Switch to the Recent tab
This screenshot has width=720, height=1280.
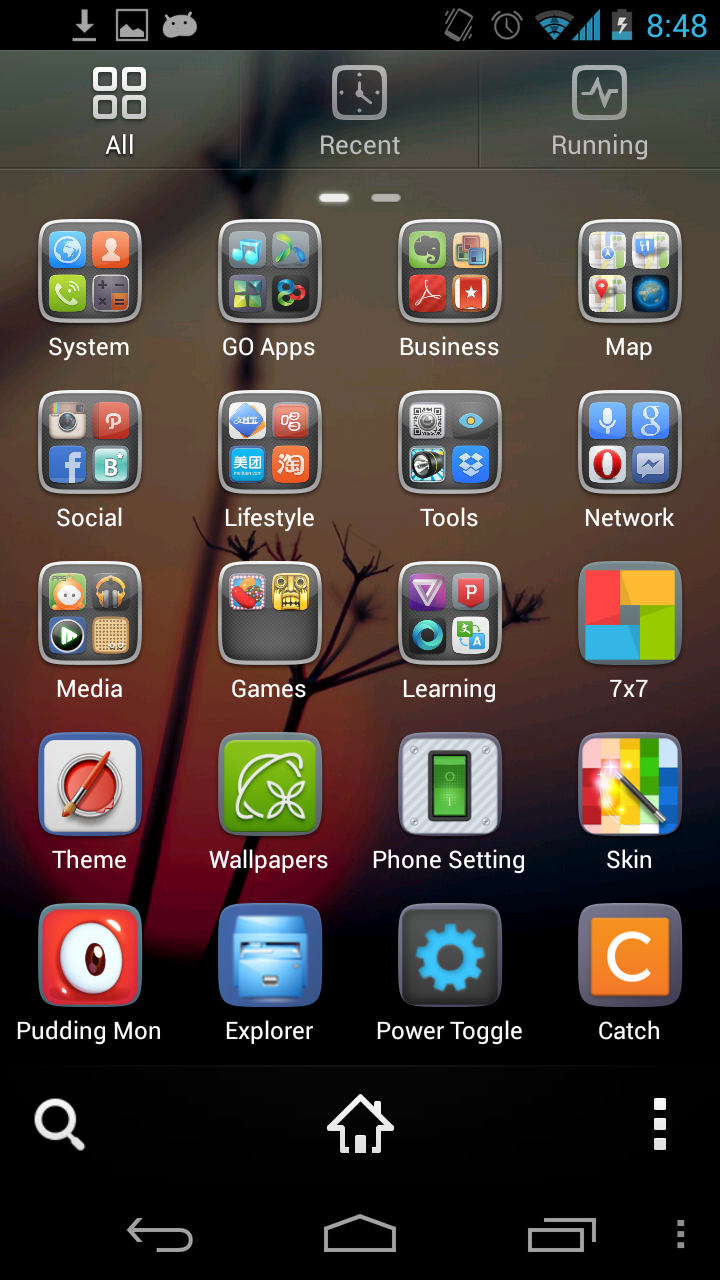pos(359,110)
